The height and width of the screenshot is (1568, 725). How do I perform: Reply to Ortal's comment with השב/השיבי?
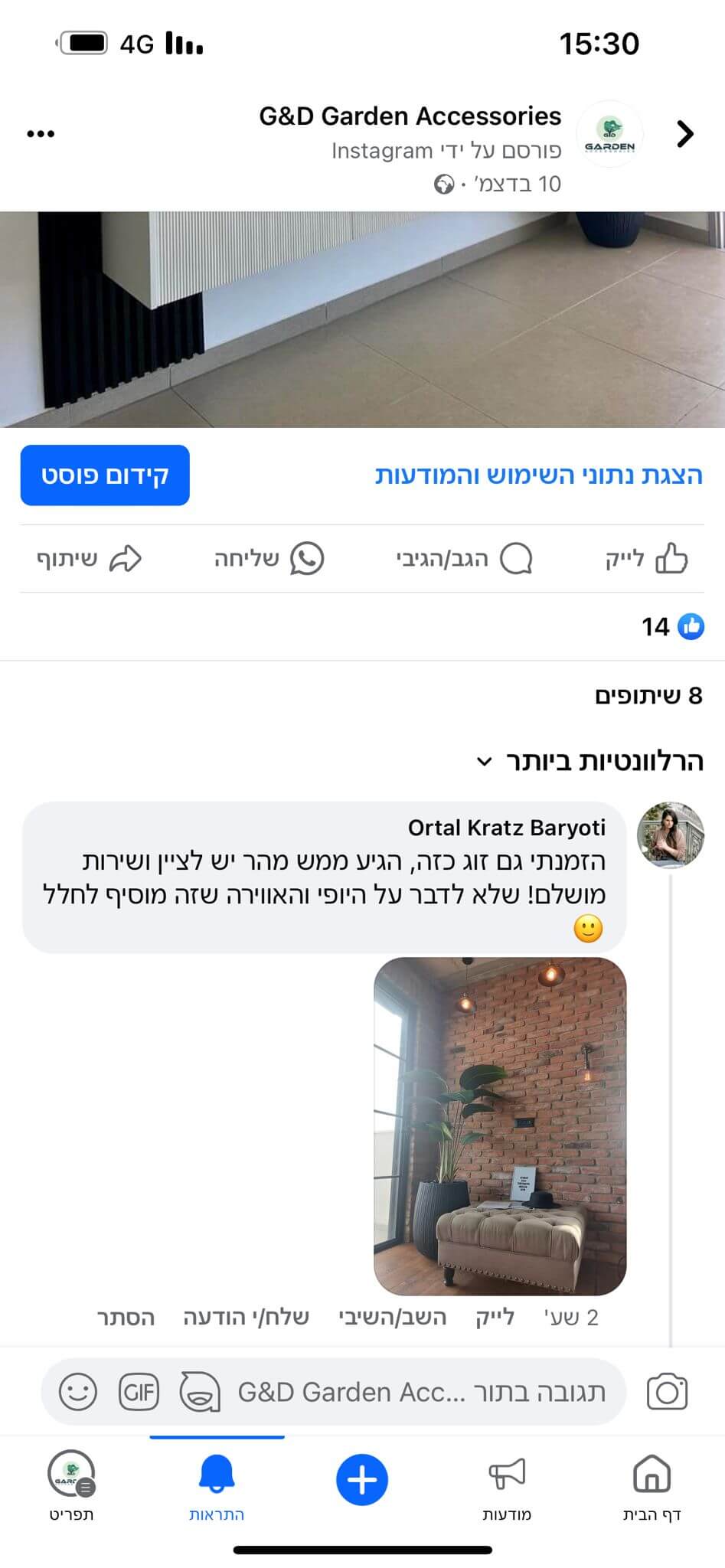point(393,1317)
